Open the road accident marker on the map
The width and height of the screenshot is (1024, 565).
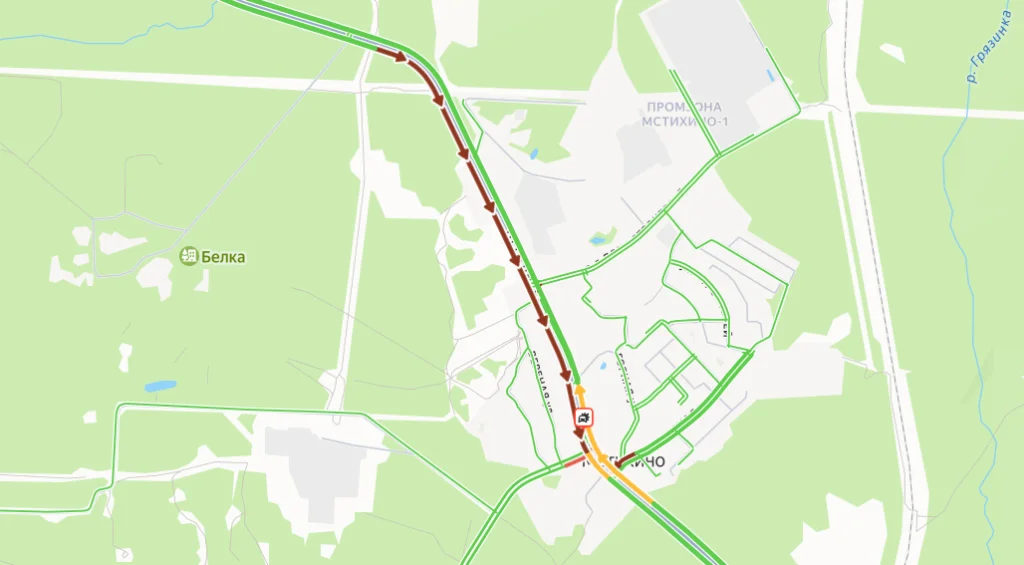(x=583, y=416)
